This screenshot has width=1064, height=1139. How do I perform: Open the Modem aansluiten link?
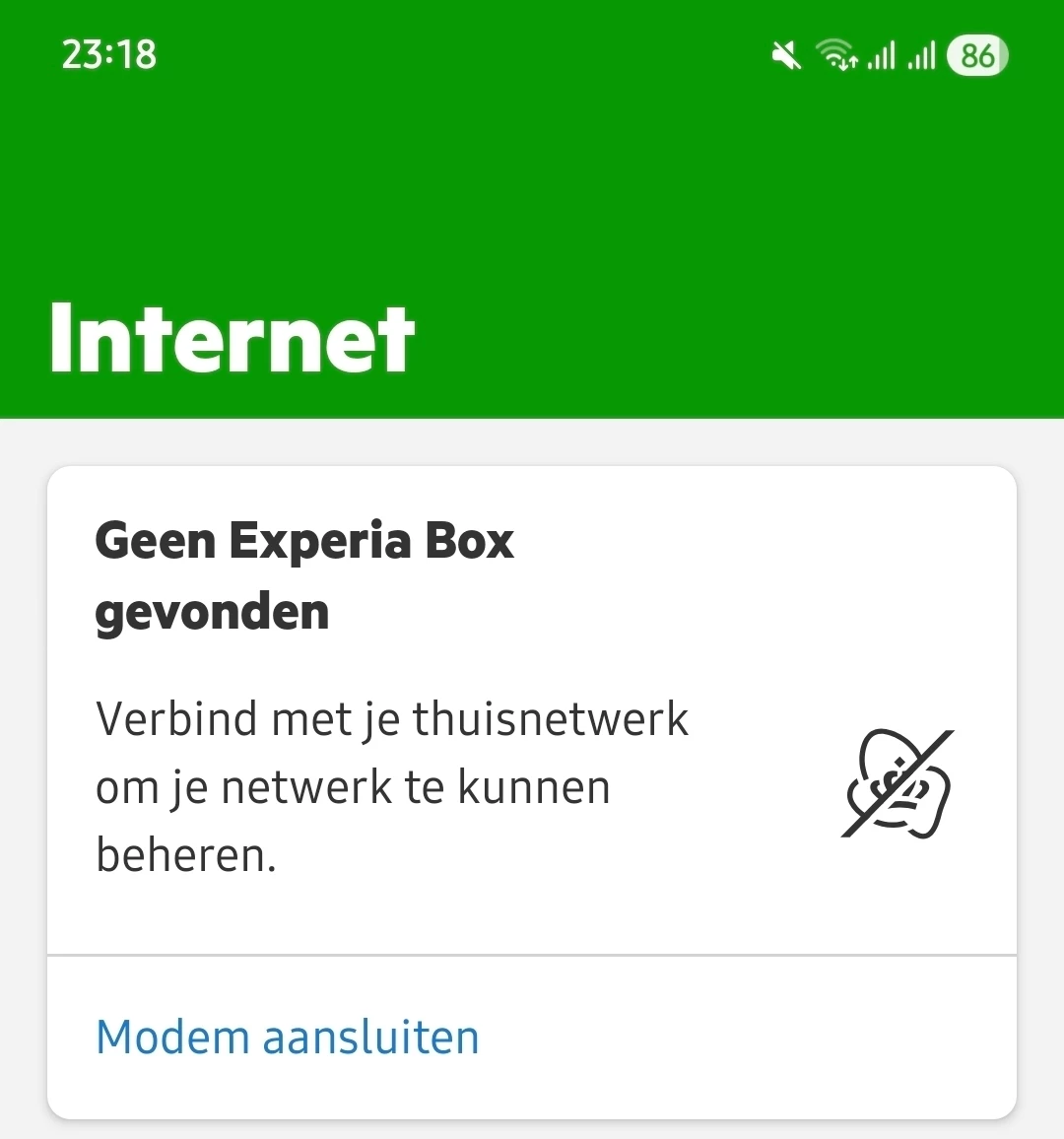click(x=288, y=1038)
